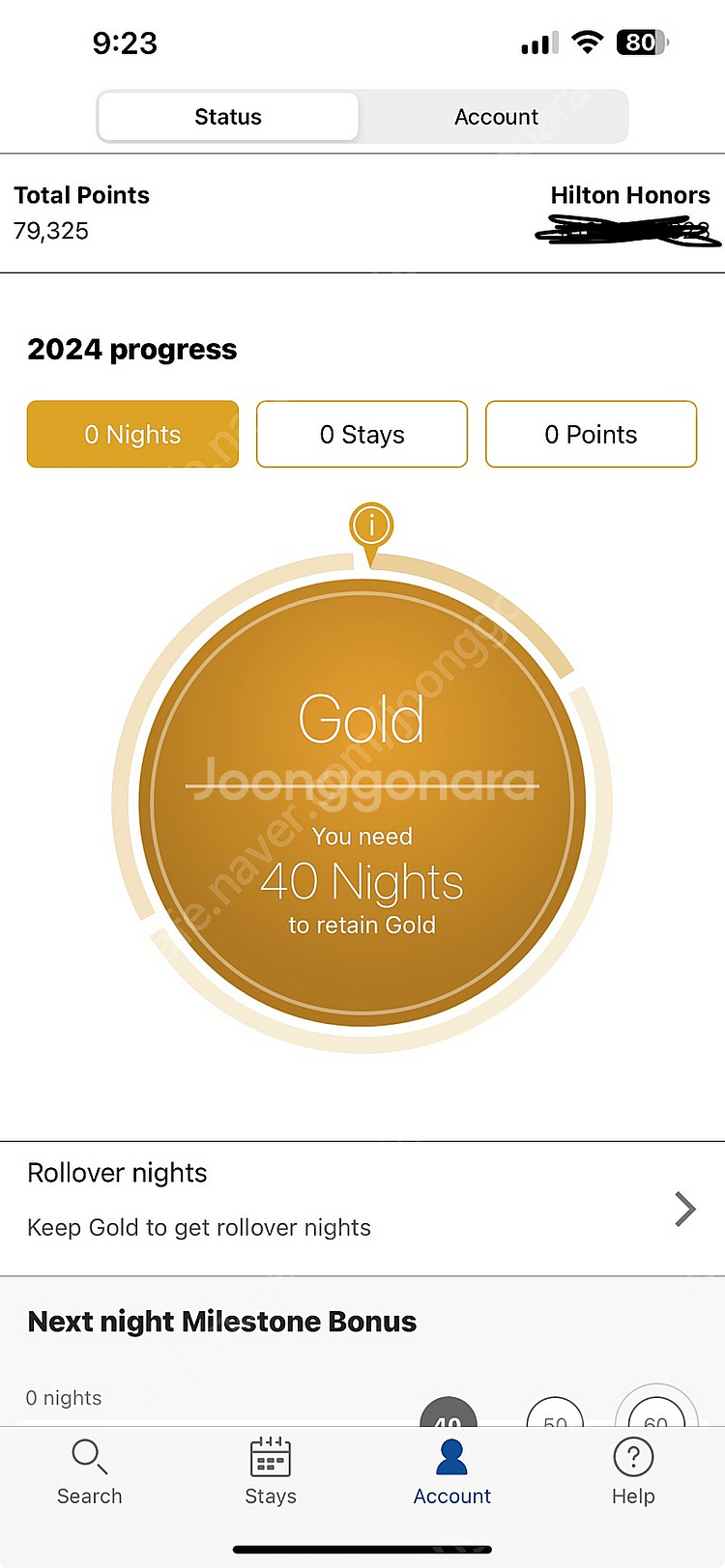Viewport: 725px width, 1568px height.
Task: Open the Help tab
Action: (x=633, y=1471)
